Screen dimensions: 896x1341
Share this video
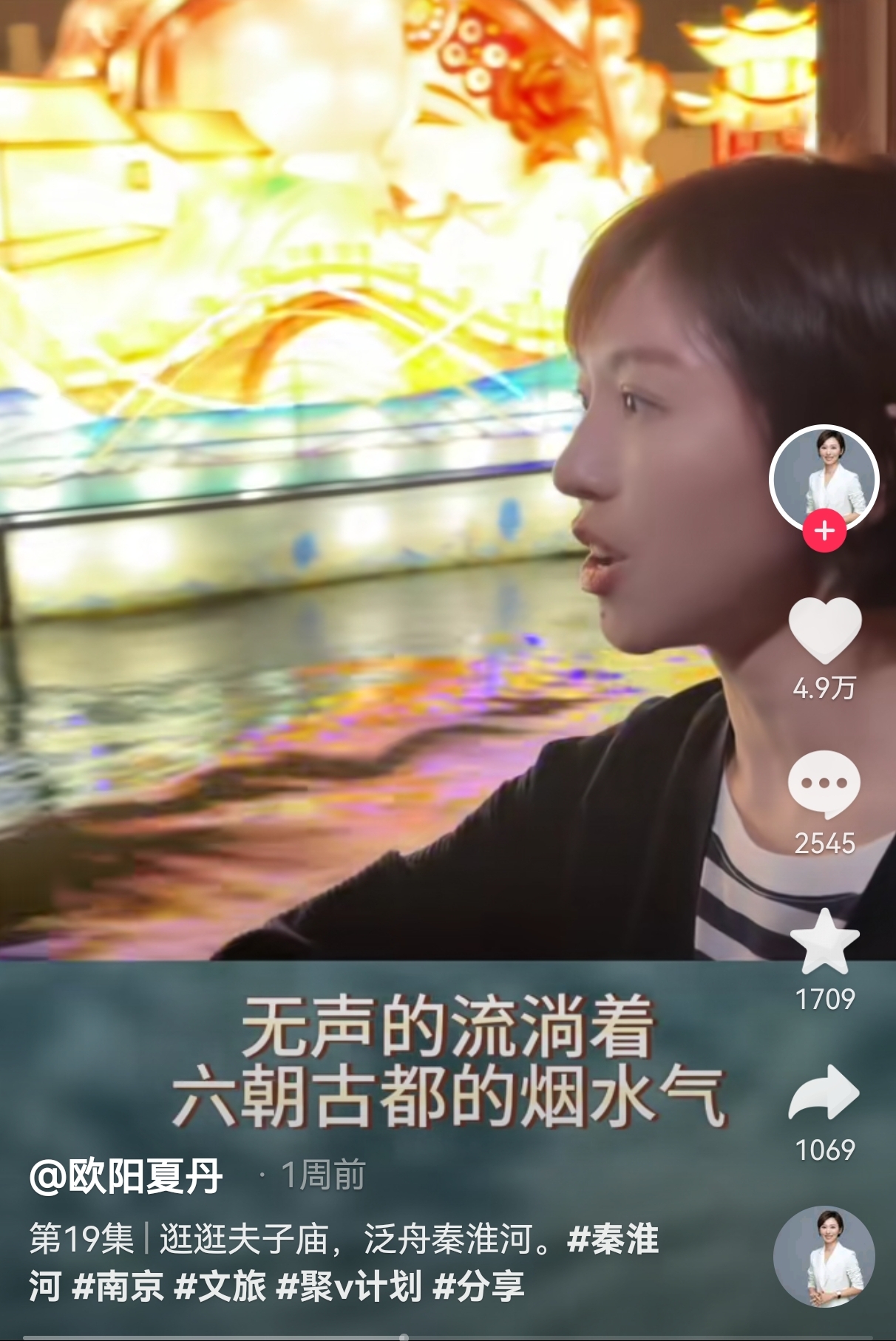click(x=824, y=1093)
